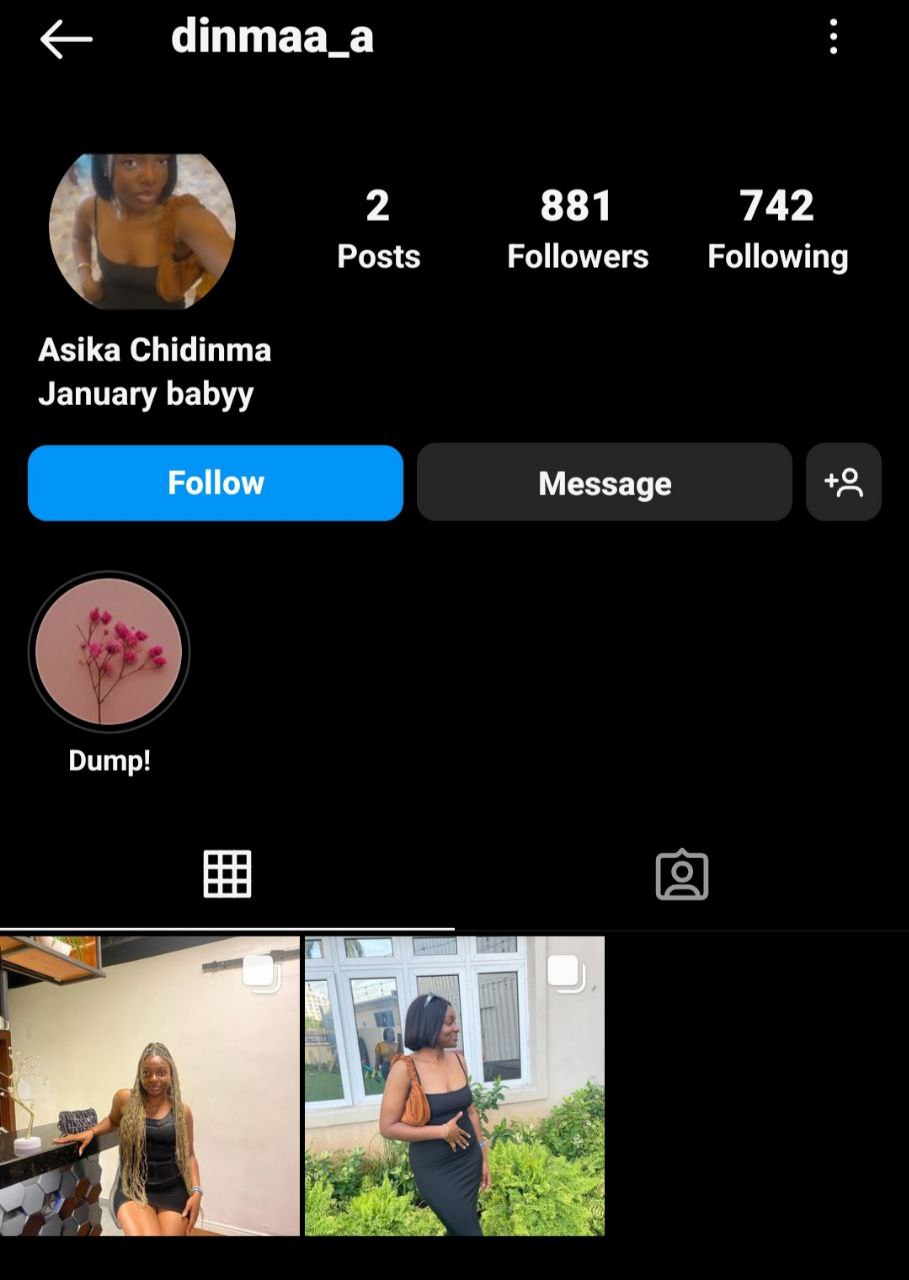Screen dimensions: 909x1280
Task: Open the 742 Following list
Action: coord(777,230)
